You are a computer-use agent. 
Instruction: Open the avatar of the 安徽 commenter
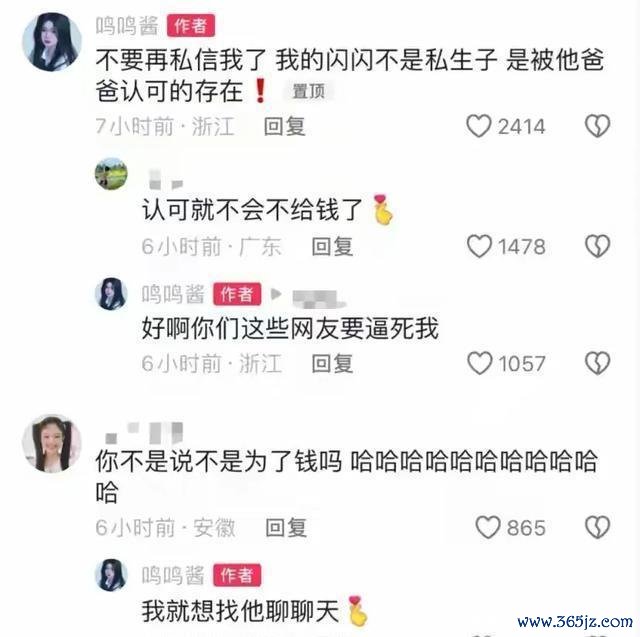coord(52,443)
